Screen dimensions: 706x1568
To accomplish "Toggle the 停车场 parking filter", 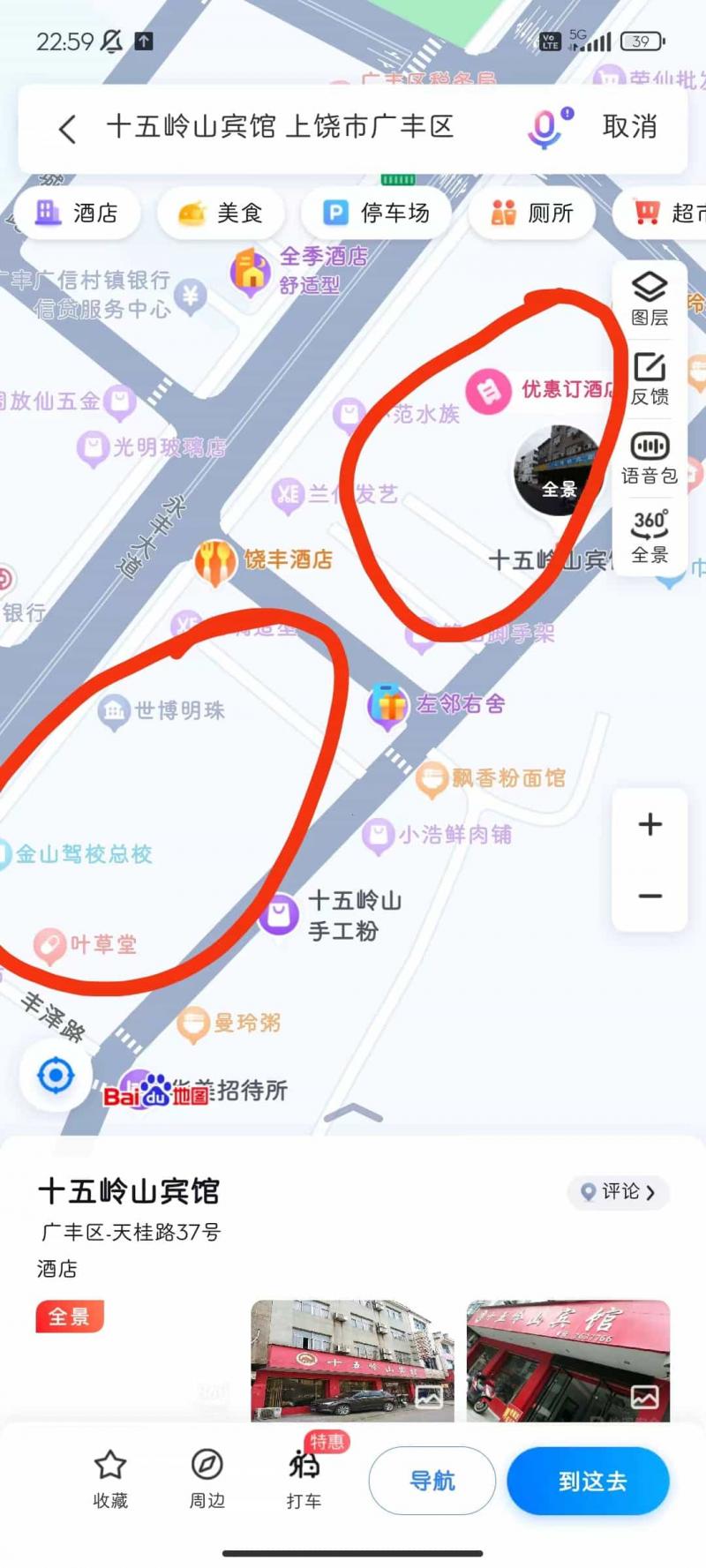I will (377, 213).
